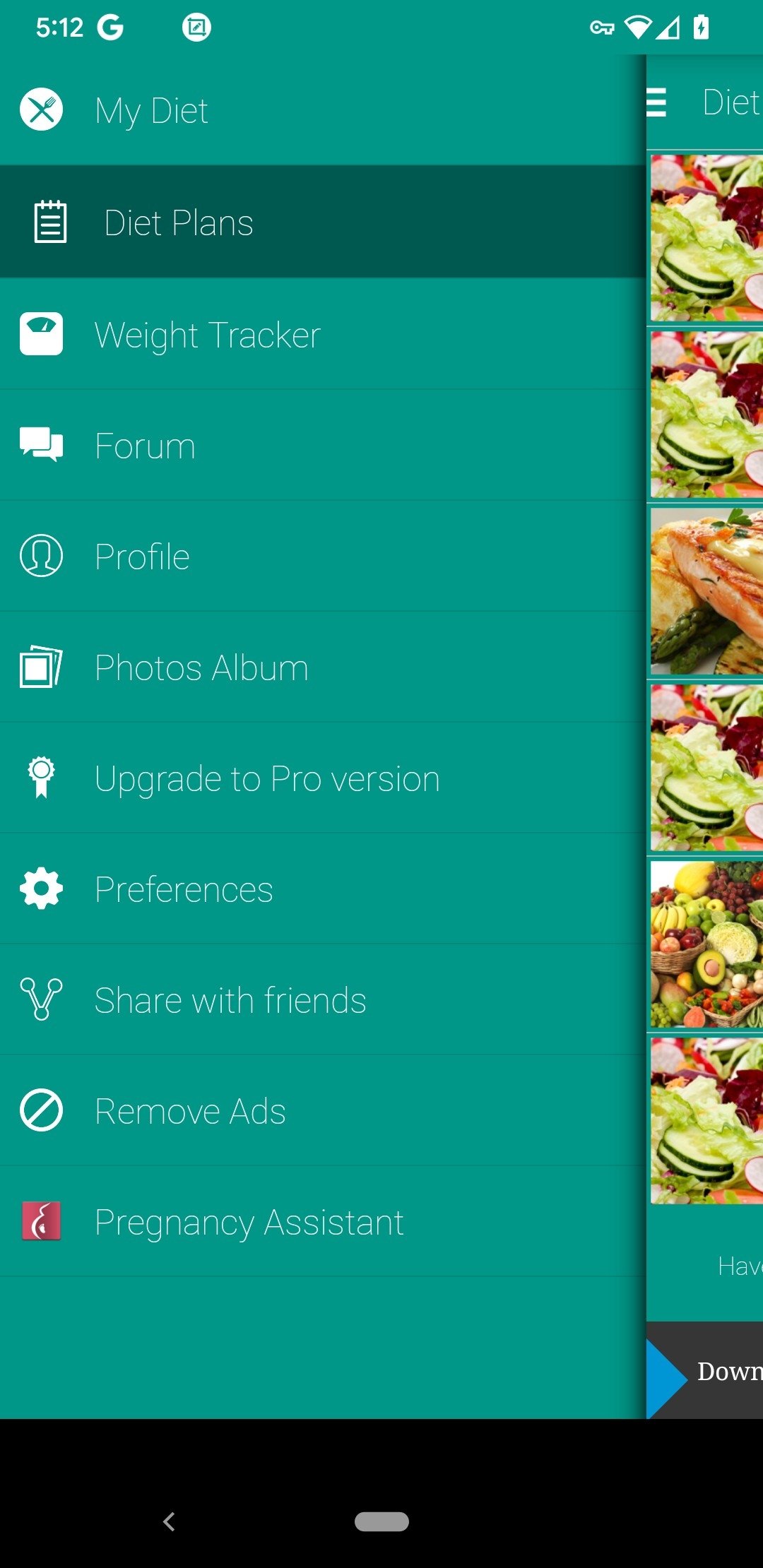Tap Upgrade to Pro version

323,778
